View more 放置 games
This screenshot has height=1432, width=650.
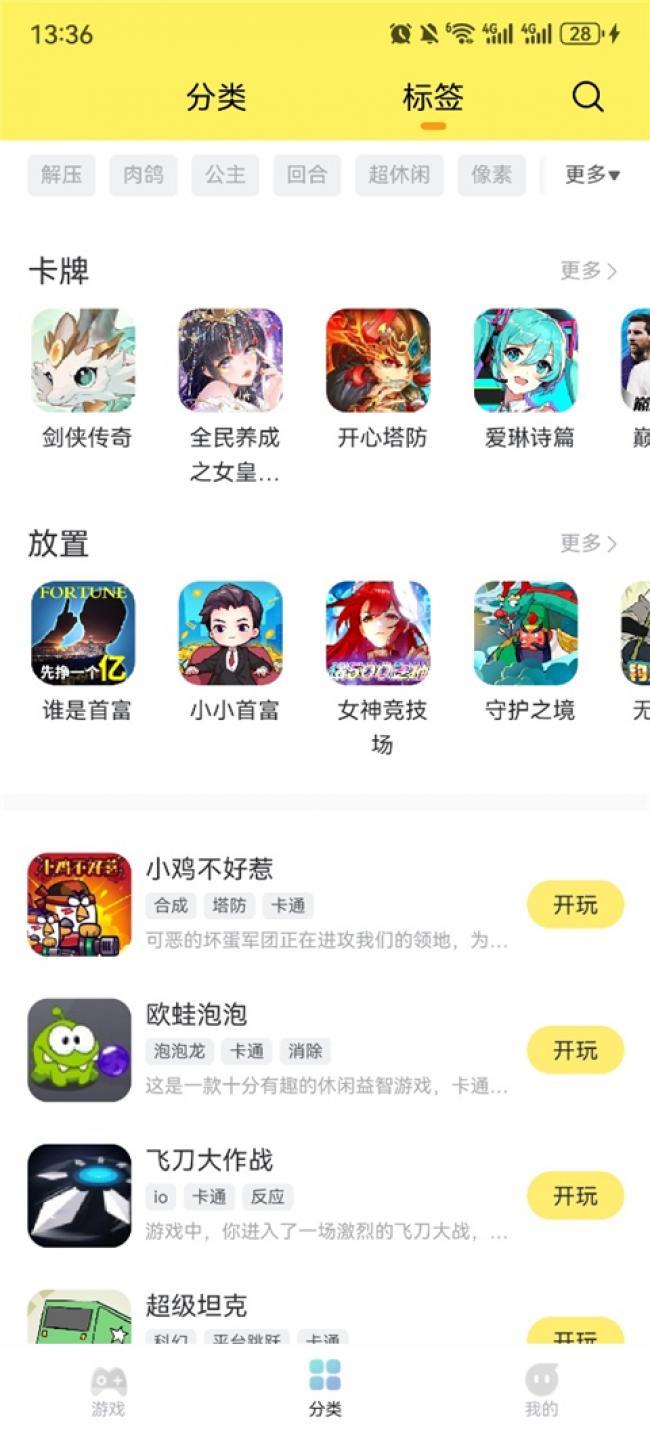pyautogui.click(x=588, y=544)
